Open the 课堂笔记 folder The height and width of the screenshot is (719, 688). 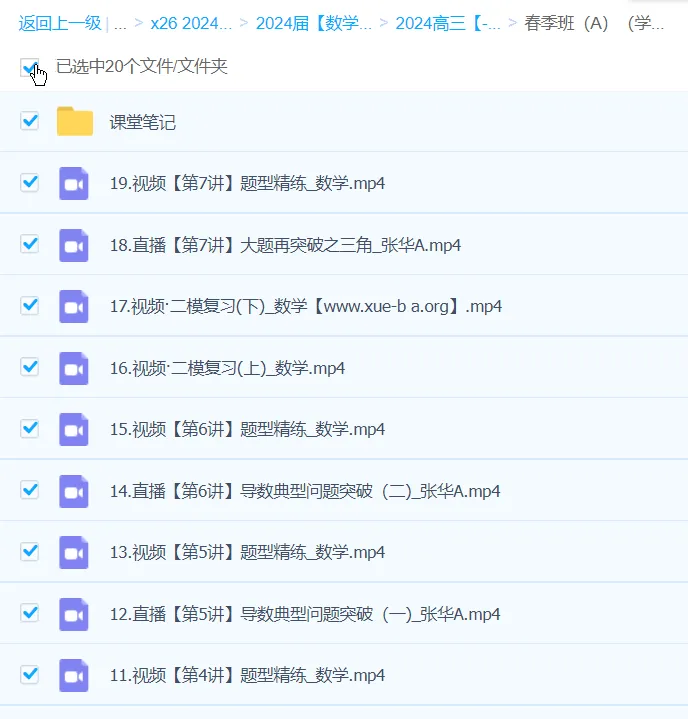142,123
